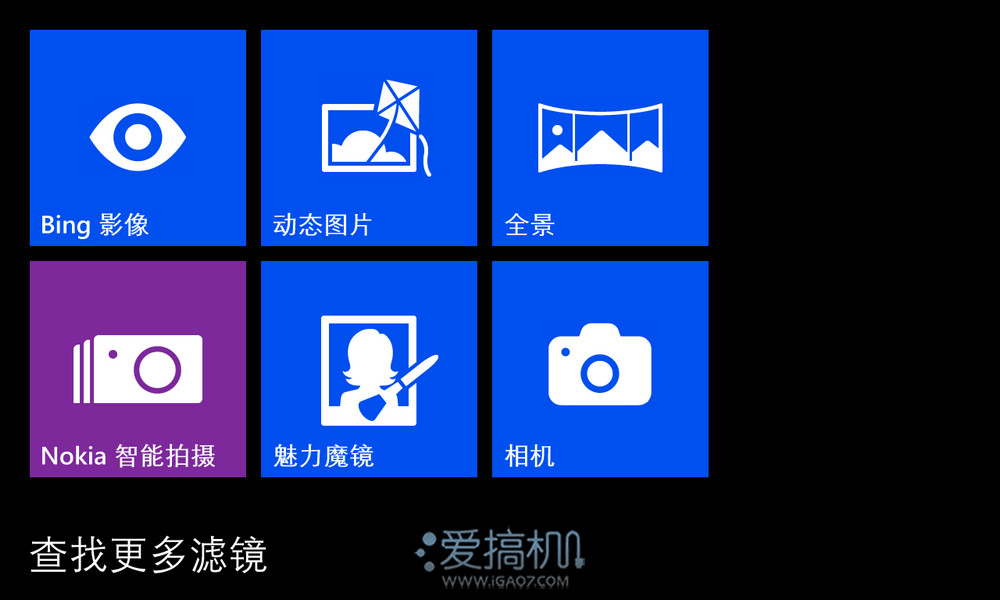The height and width of the screenshot is (600, 1000).
Task: Select the 动态图片 lens tile
Action: 369,138
